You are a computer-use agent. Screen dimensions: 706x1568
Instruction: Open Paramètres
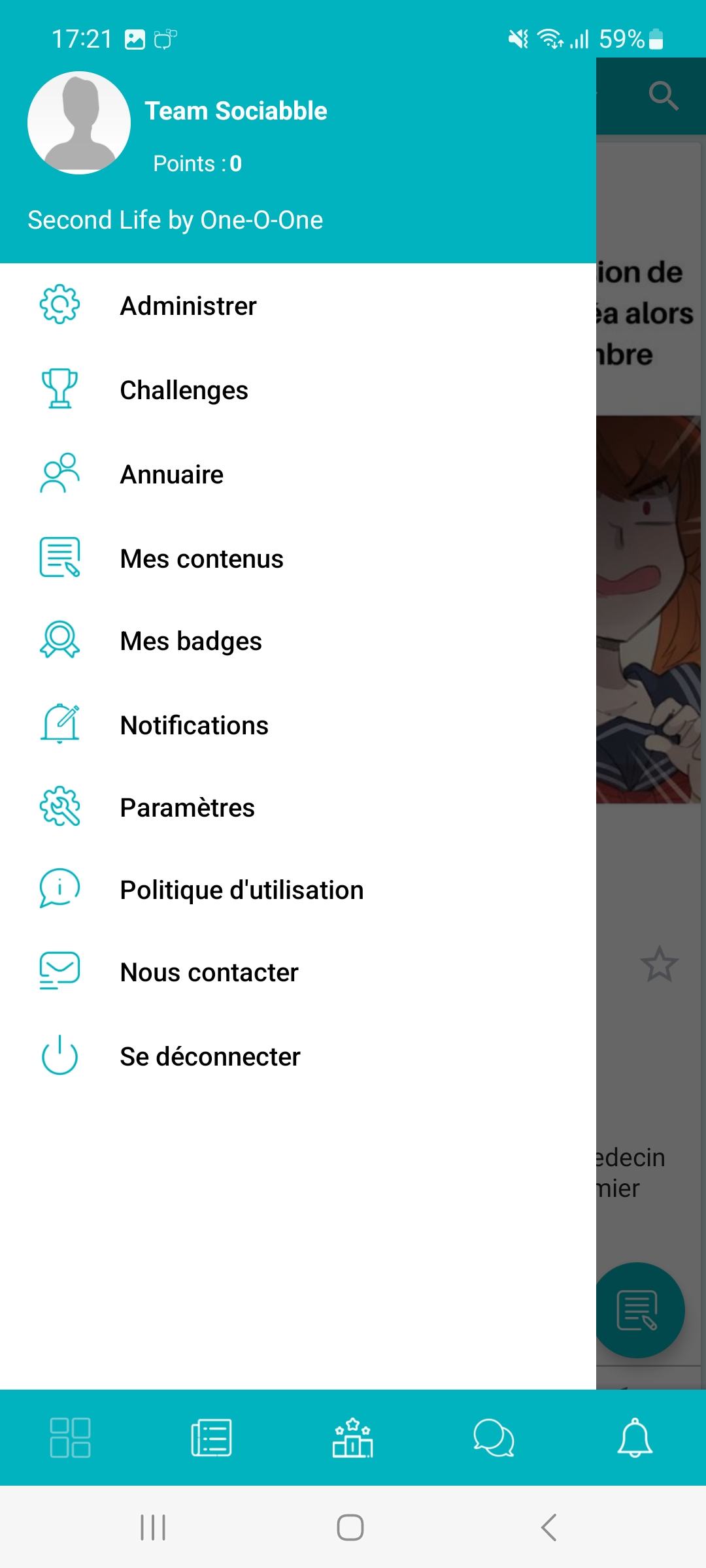tap(187, 808)
